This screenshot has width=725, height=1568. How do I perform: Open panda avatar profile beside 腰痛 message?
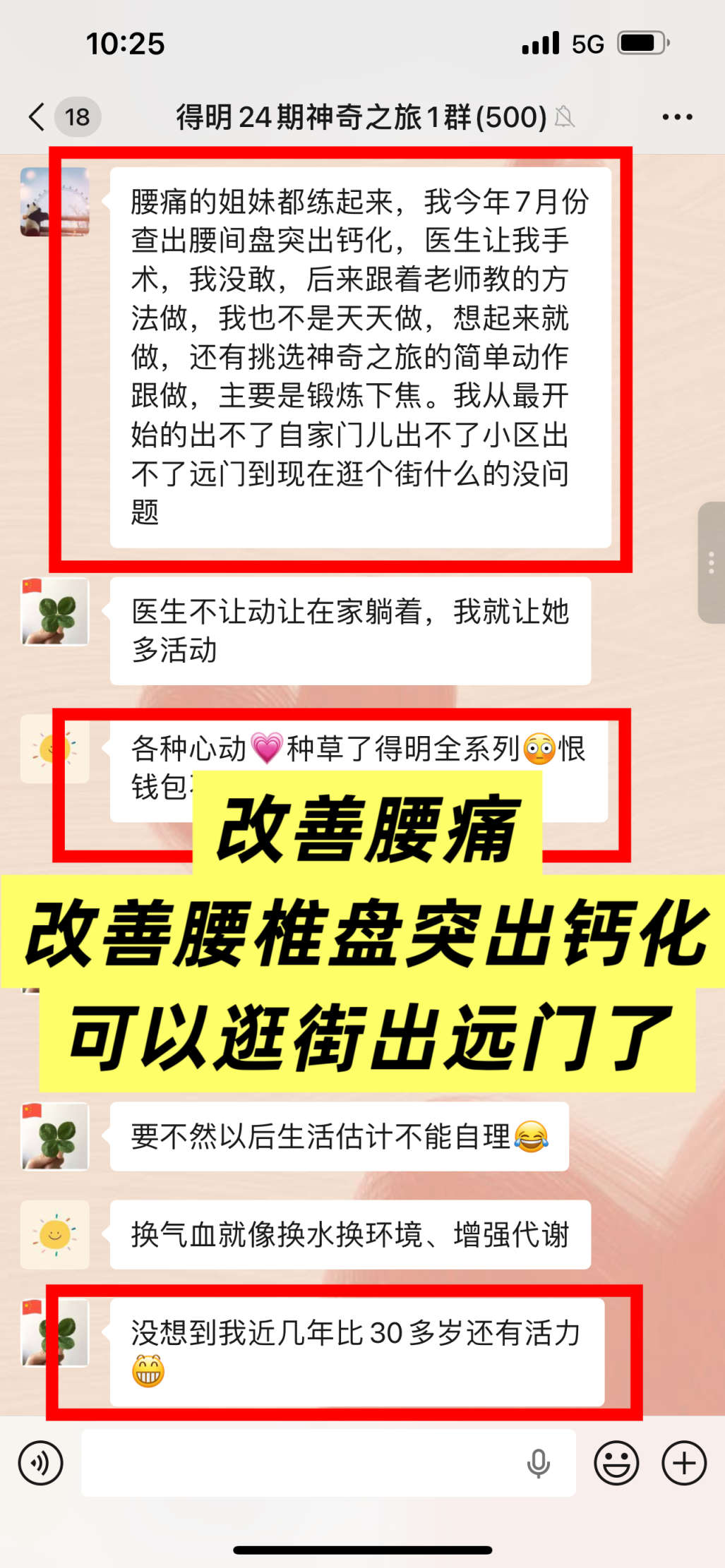[54, 202]
